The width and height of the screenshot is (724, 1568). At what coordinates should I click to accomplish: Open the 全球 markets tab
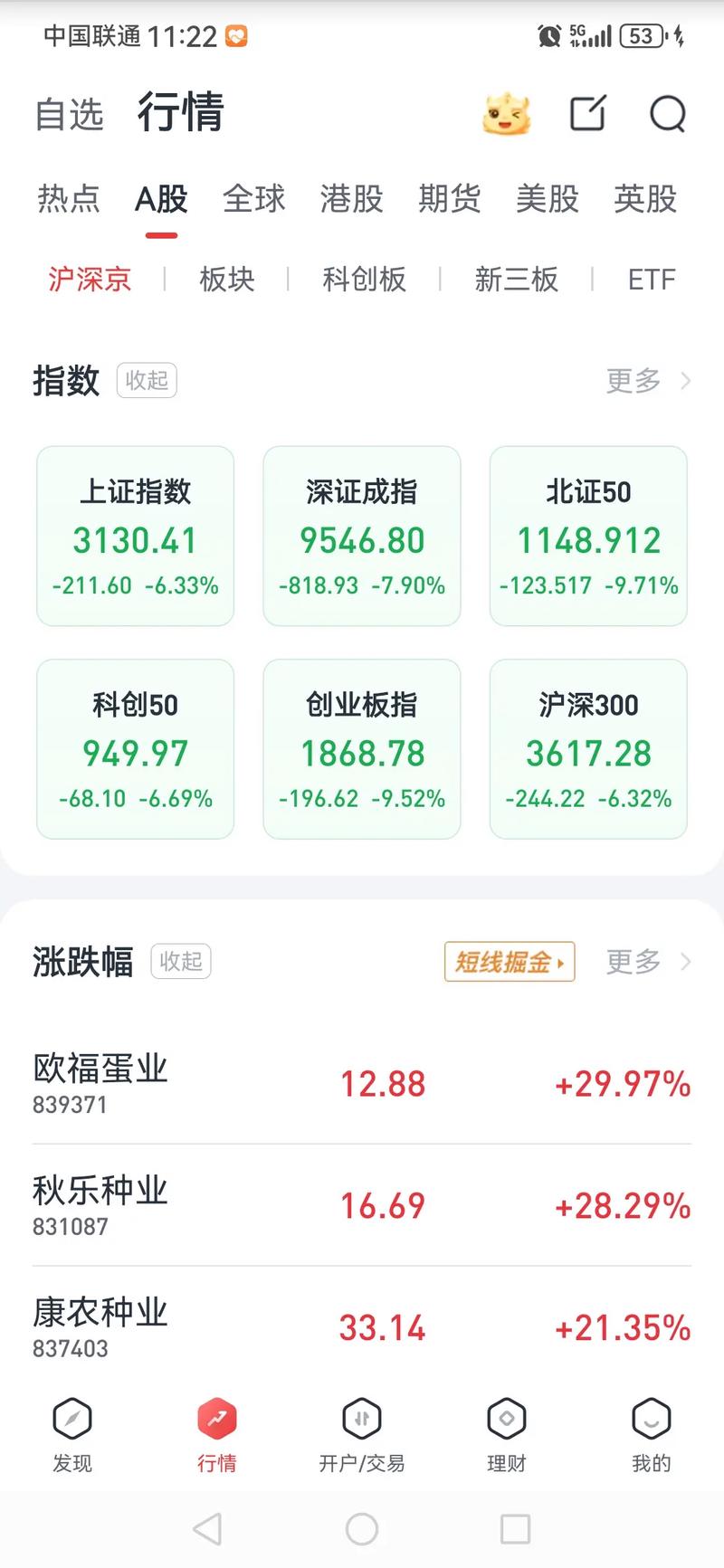tap(254, 199)
